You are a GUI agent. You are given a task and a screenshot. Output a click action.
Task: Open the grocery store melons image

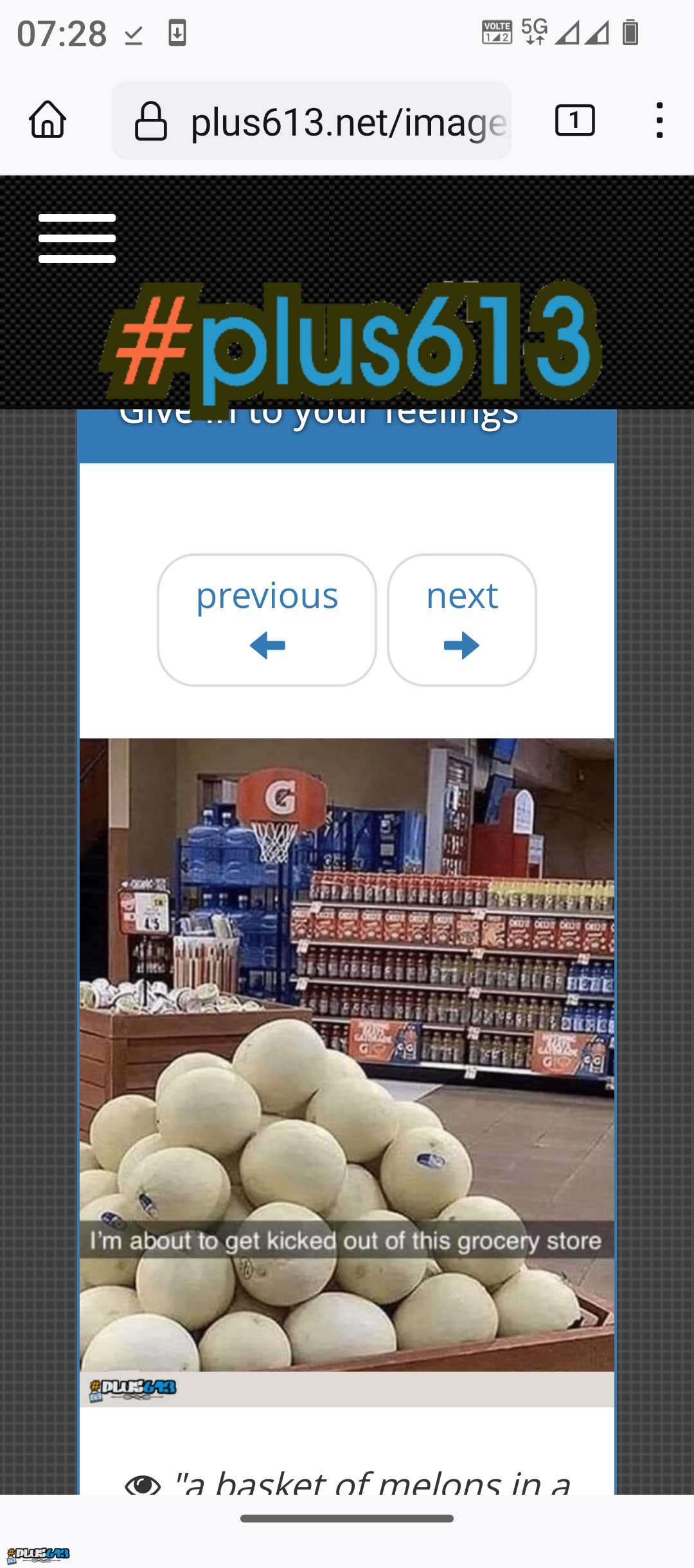347,1067
